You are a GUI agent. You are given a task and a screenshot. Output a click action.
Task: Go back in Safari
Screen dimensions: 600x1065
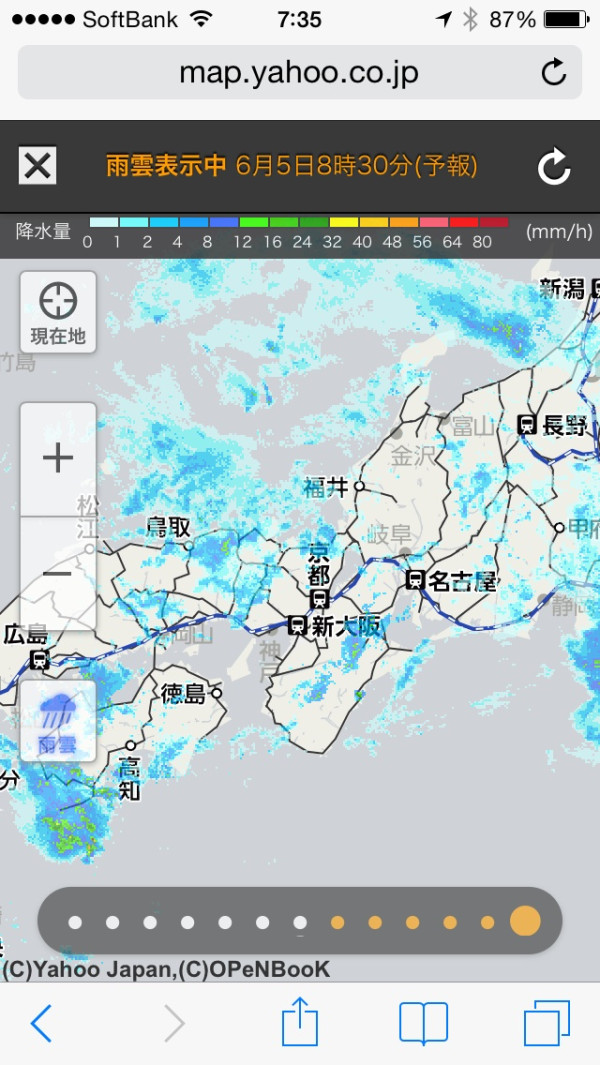click(x=41, y=1023)
